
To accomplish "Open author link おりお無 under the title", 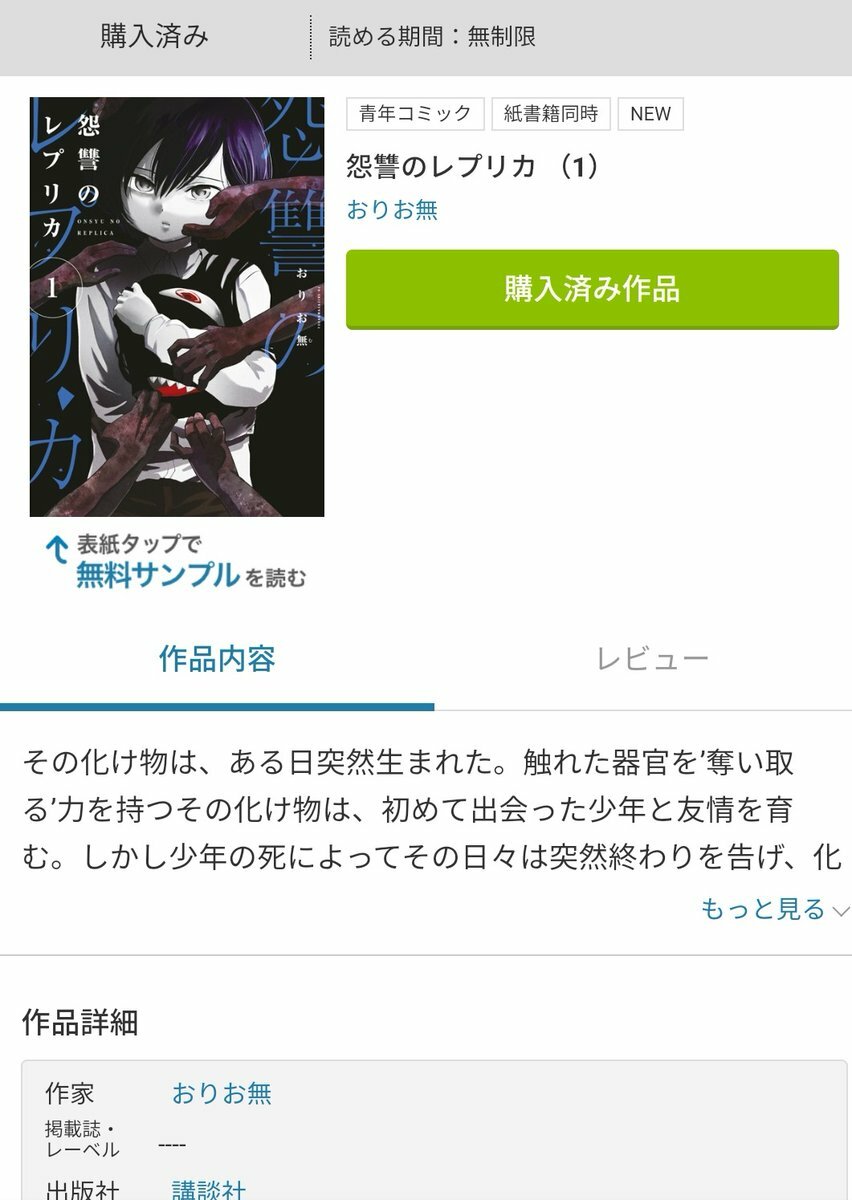I will click(x=392, y=211).
